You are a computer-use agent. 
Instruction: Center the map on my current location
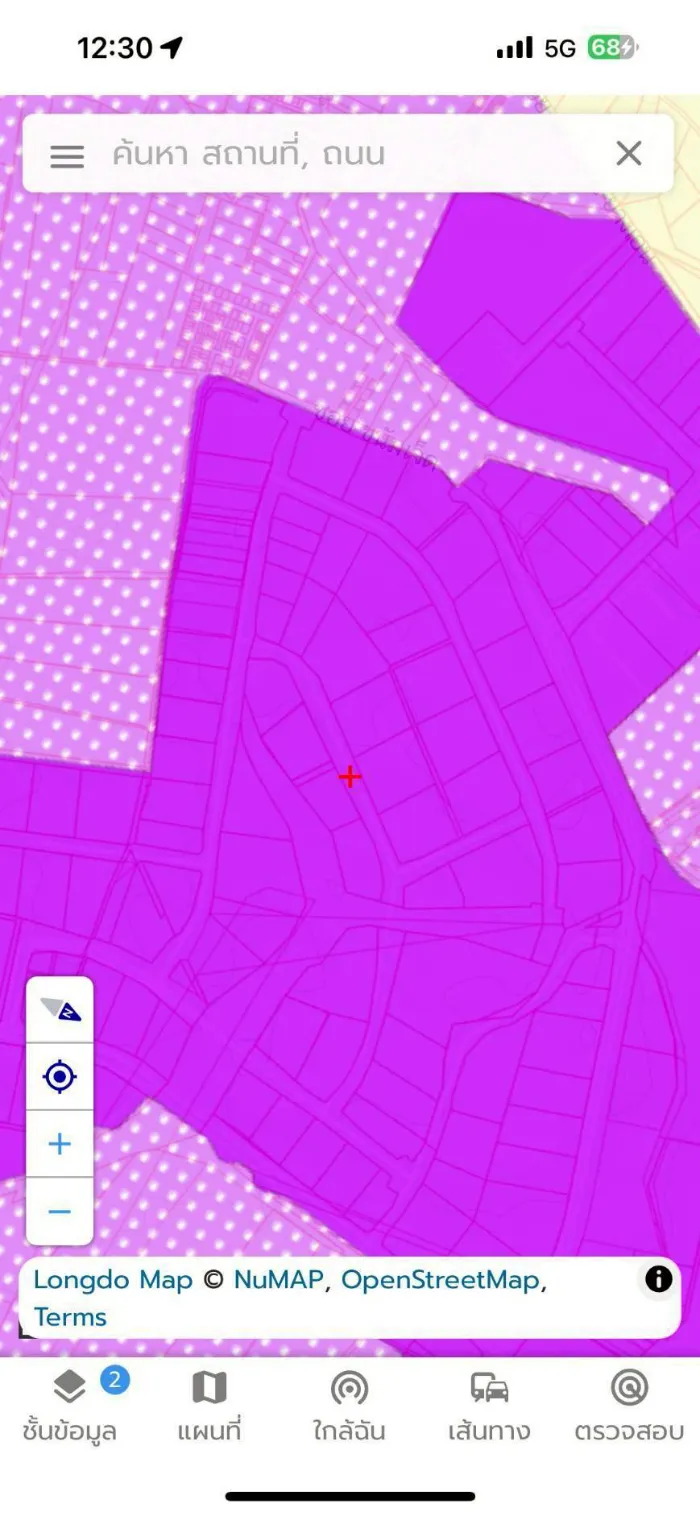click(60, 1077)
